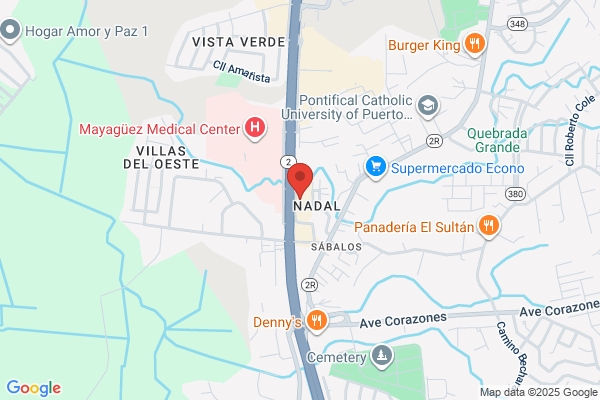600x400 pixels.
Task: Open the Hogar Amor y Paz 1 marker
Action: click(x=10, y=30)
